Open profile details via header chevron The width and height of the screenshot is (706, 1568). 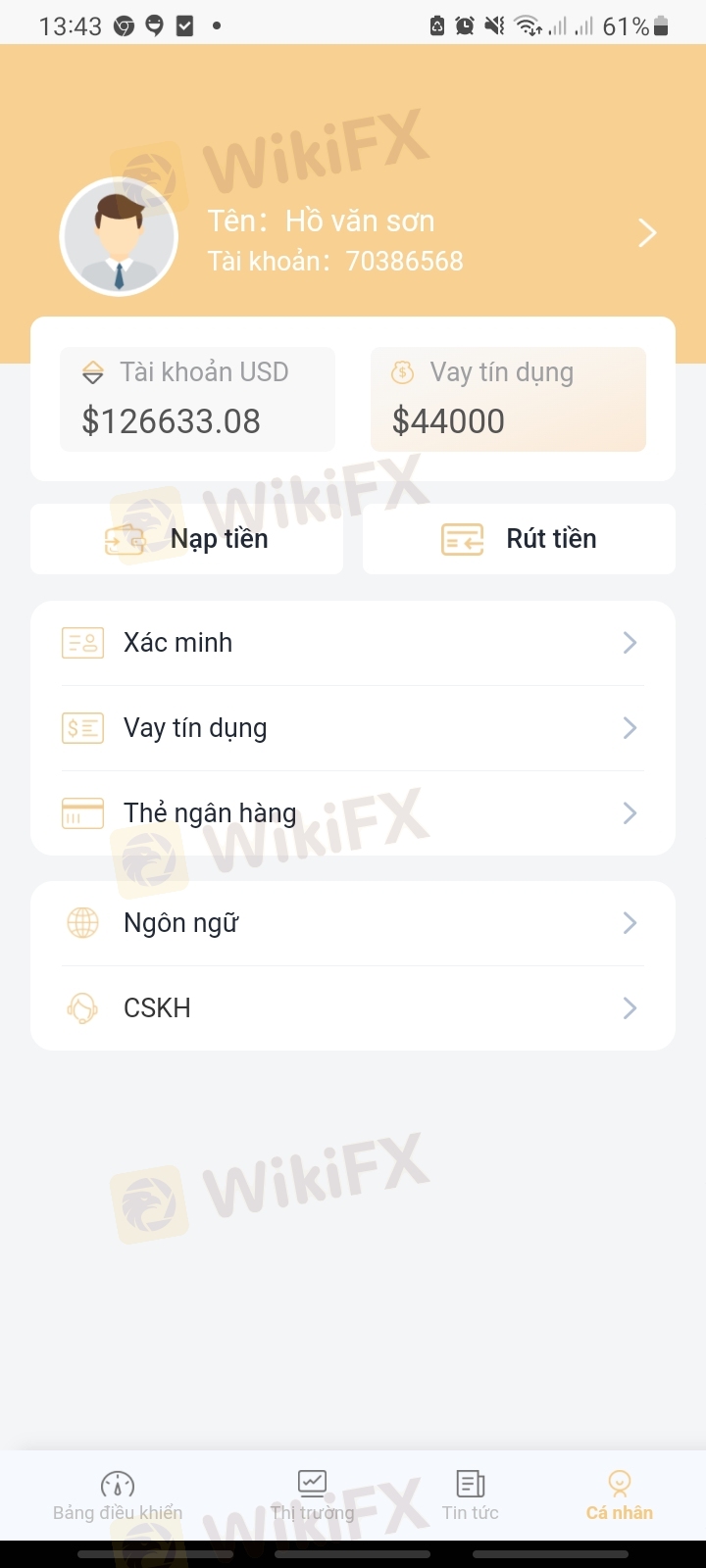(x=647, y=233)
